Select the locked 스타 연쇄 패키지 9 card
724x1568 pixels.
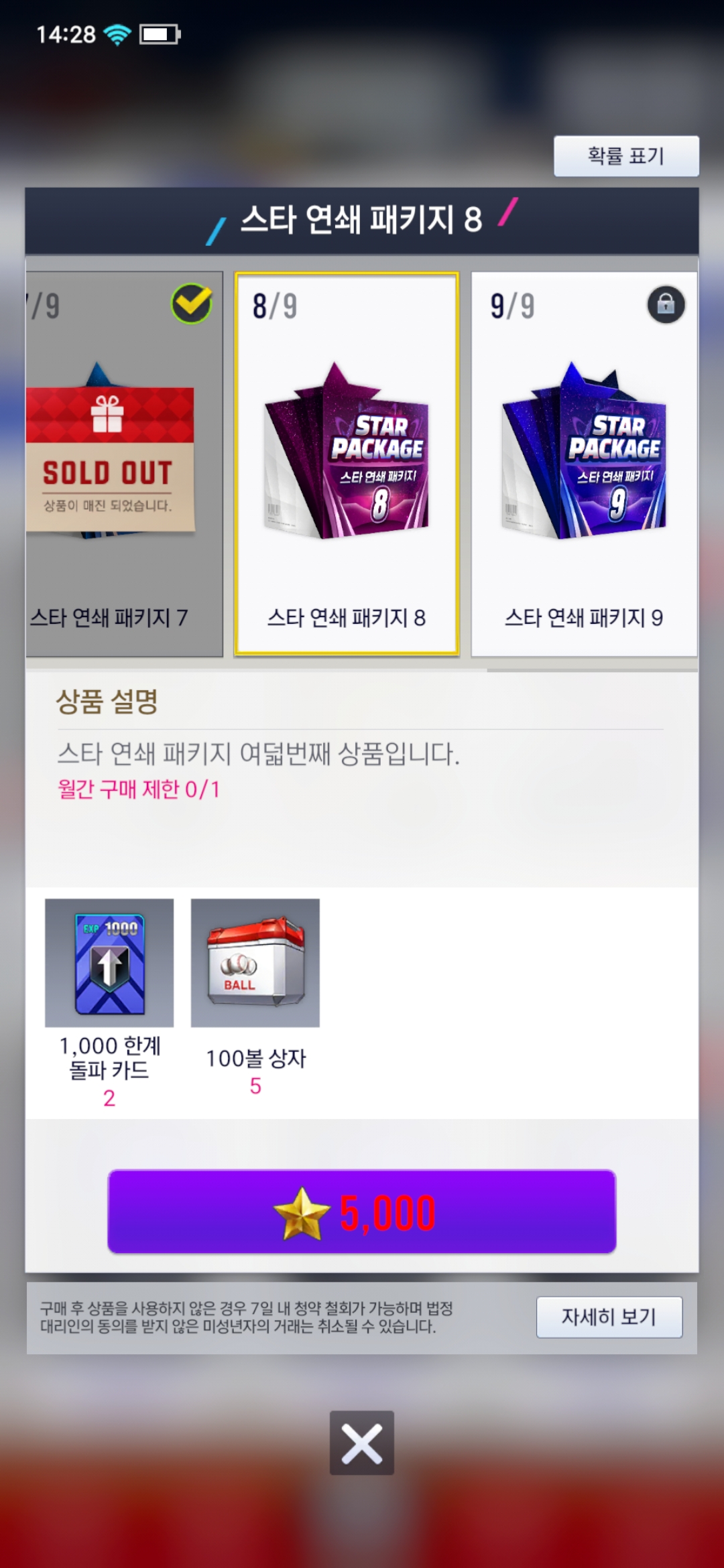point(584,464)
